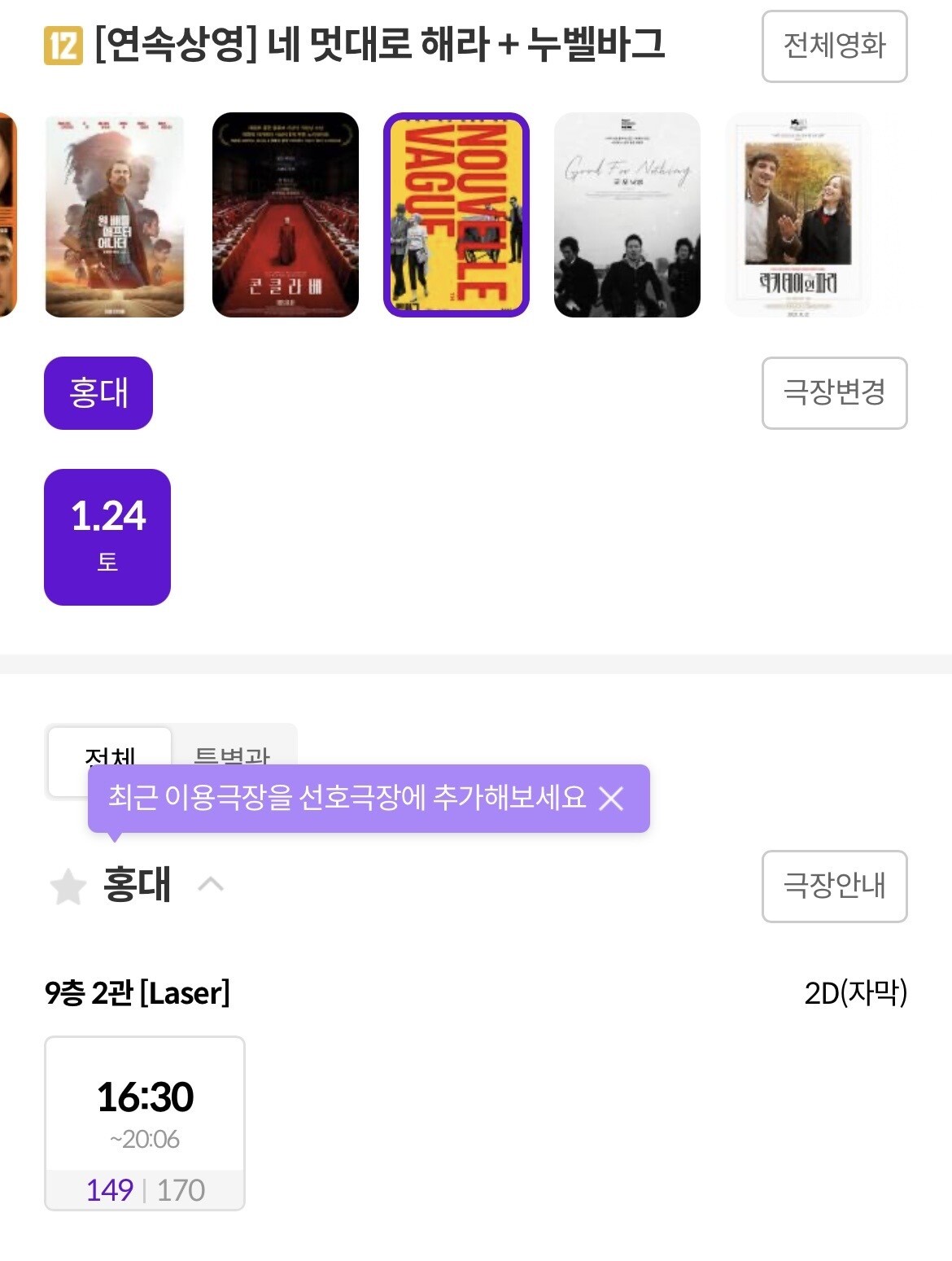952x1261 pixels.
Task: Switch to the 전체 tab
Action: pos(110,747)
